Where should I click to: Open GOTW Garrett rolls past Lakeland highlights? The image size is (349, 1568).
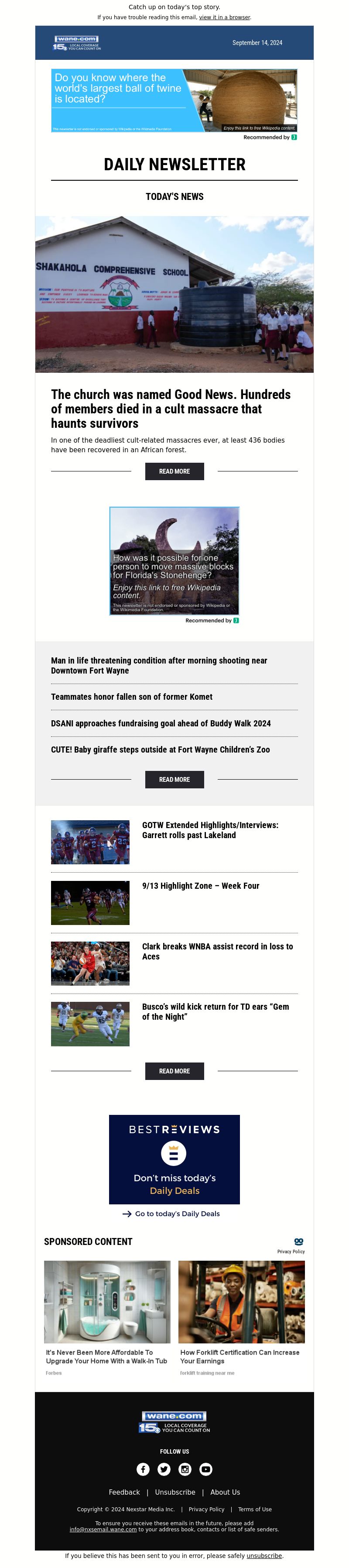click(x=210, y=830)
